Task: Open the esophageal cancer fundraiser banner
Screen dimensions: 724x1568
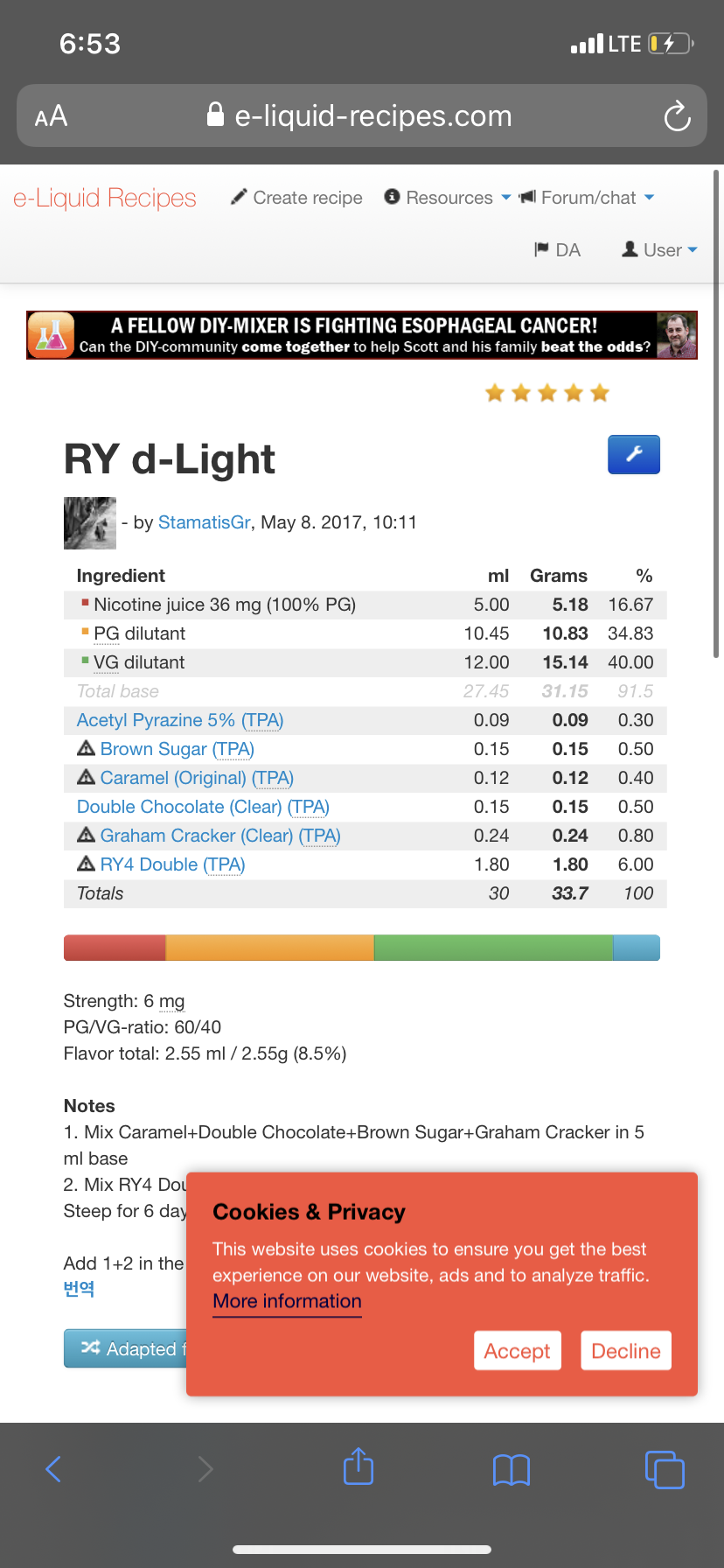Action: [x=362, y=335]
